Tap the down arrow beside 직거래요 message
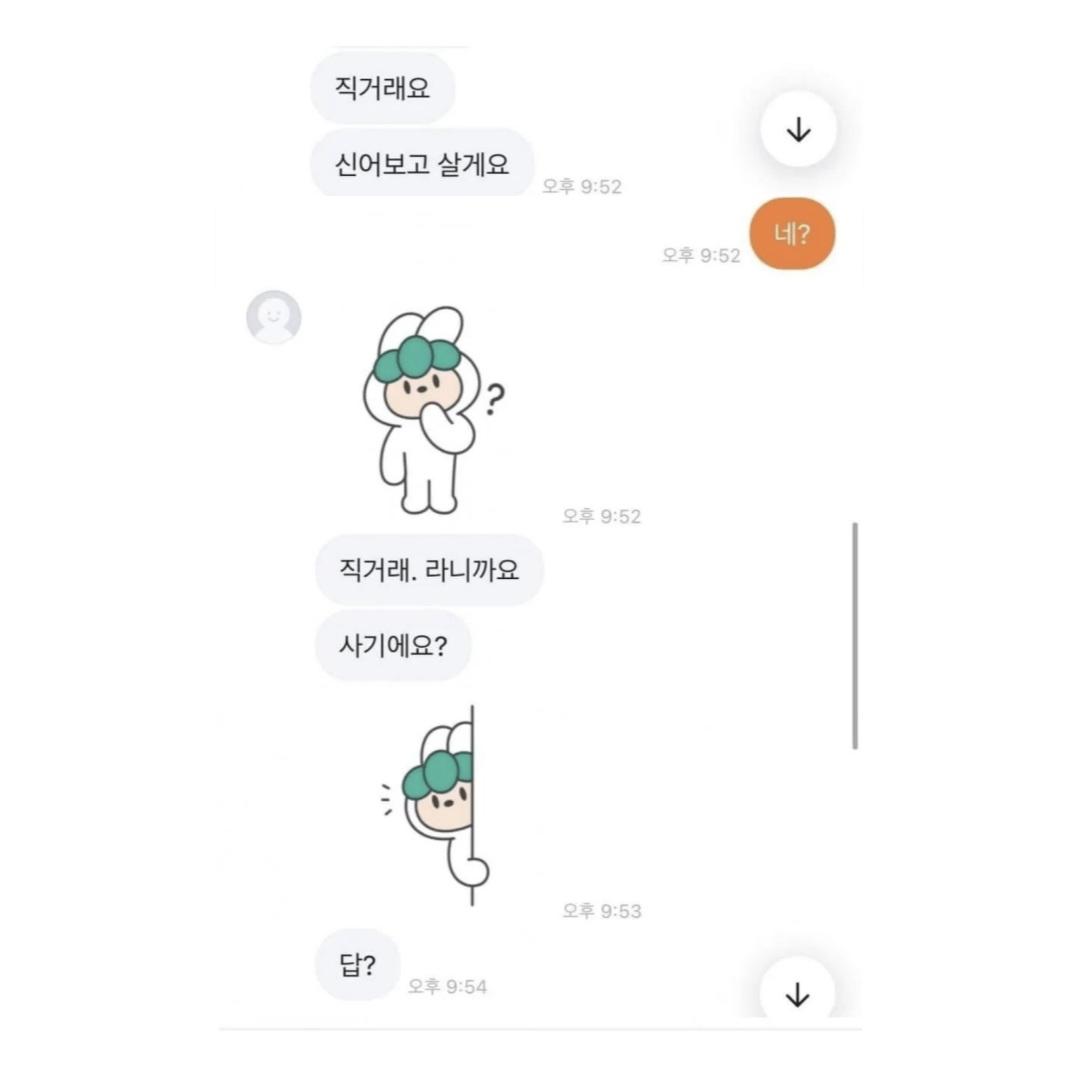The image size is (1080, 1080). click(x=797, y=129)
